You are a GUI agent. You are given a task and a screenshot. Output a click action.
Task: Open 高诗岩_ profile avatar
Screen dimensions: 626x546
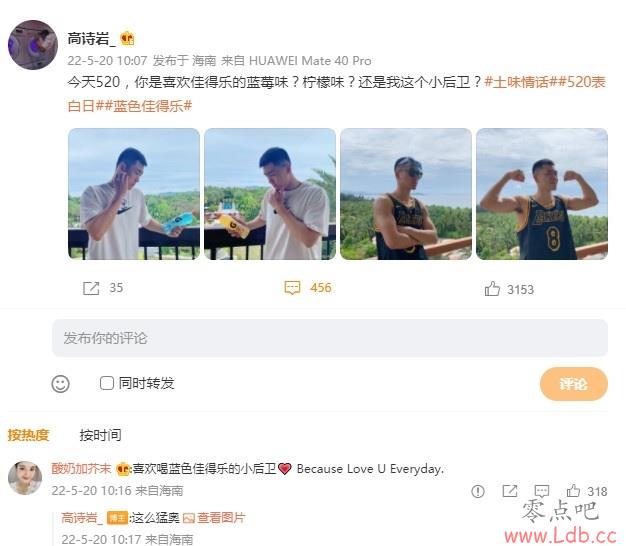pyautogui.click(x=32, y=45)
